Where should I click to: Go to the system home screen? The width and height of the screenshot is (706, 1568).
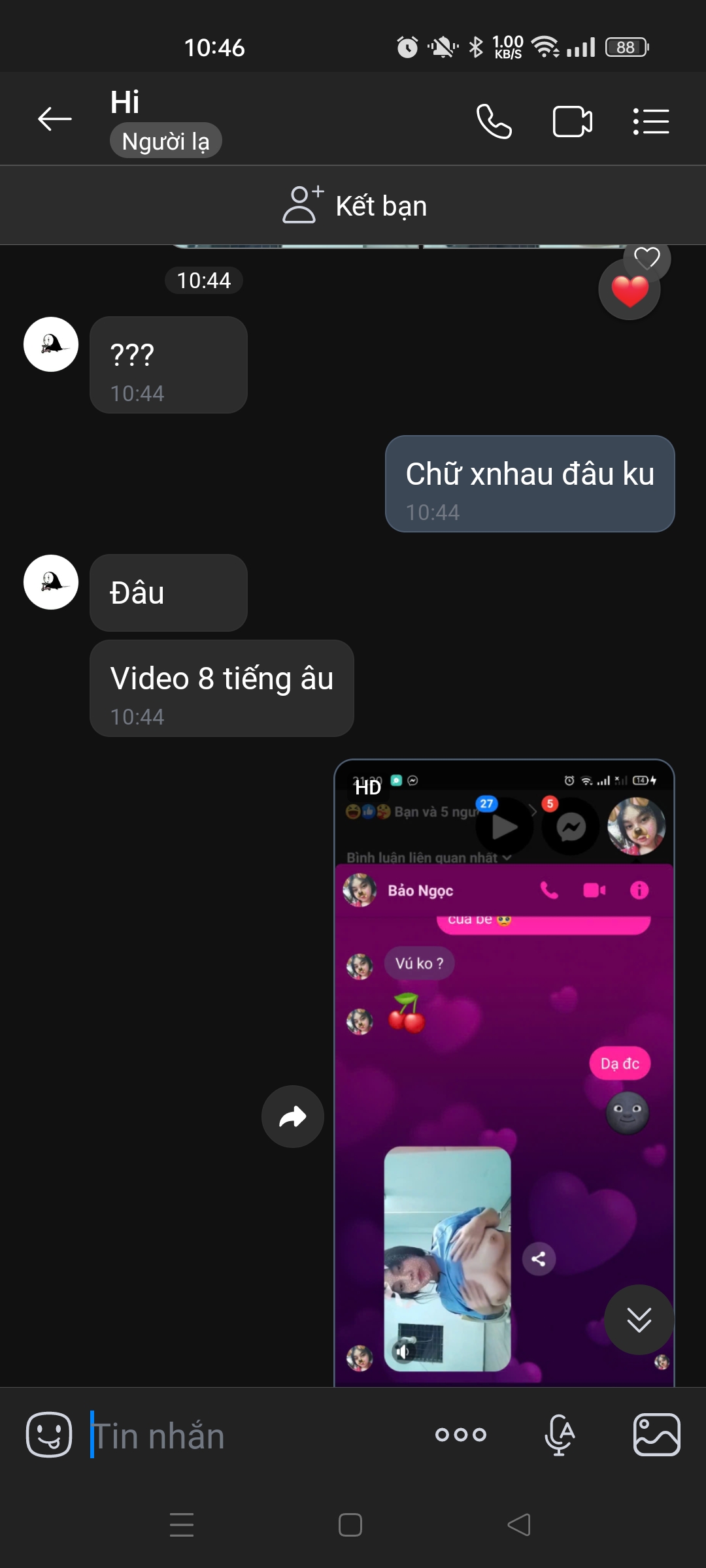tap(350, 1525)
